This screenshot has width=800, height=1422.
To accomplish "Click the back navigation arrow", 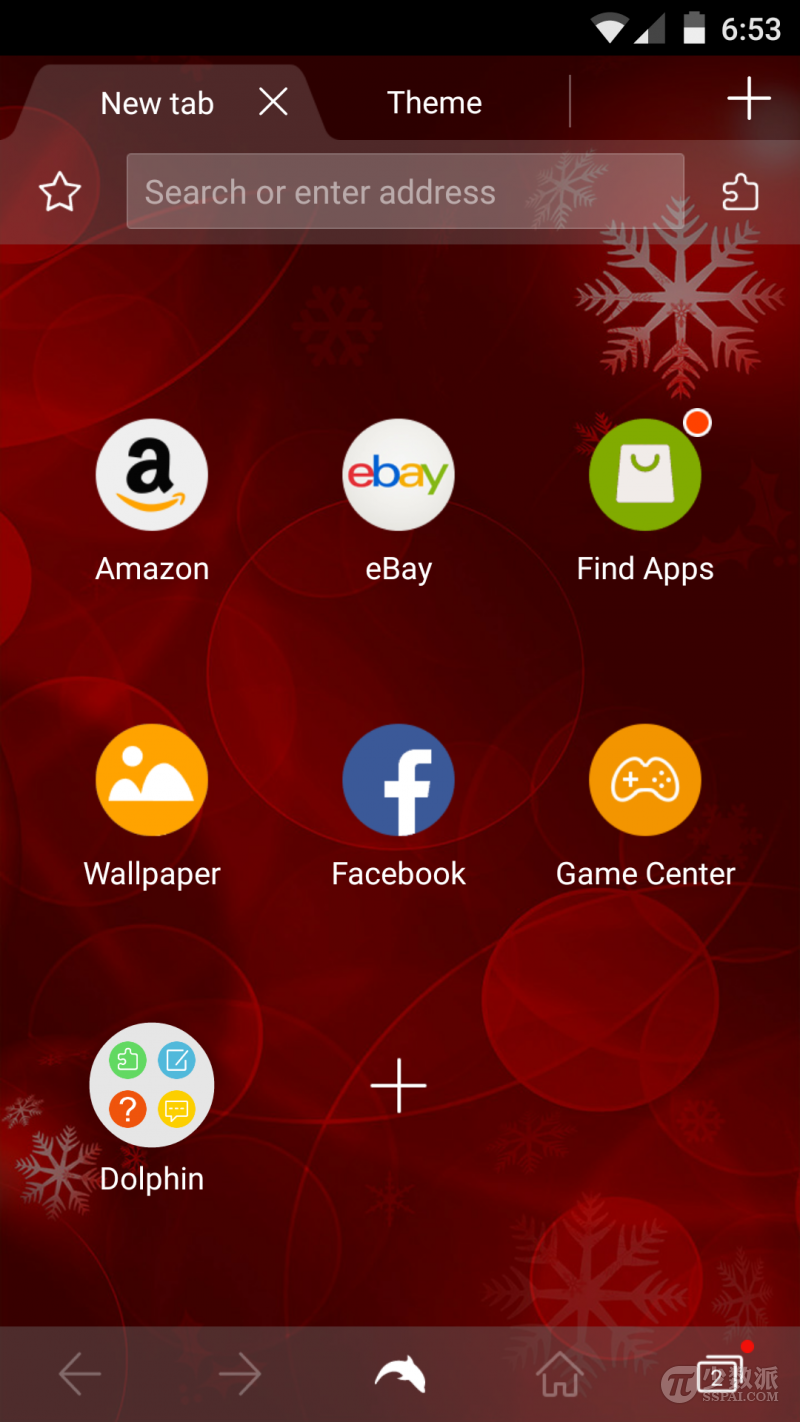I will (80, 1373).
